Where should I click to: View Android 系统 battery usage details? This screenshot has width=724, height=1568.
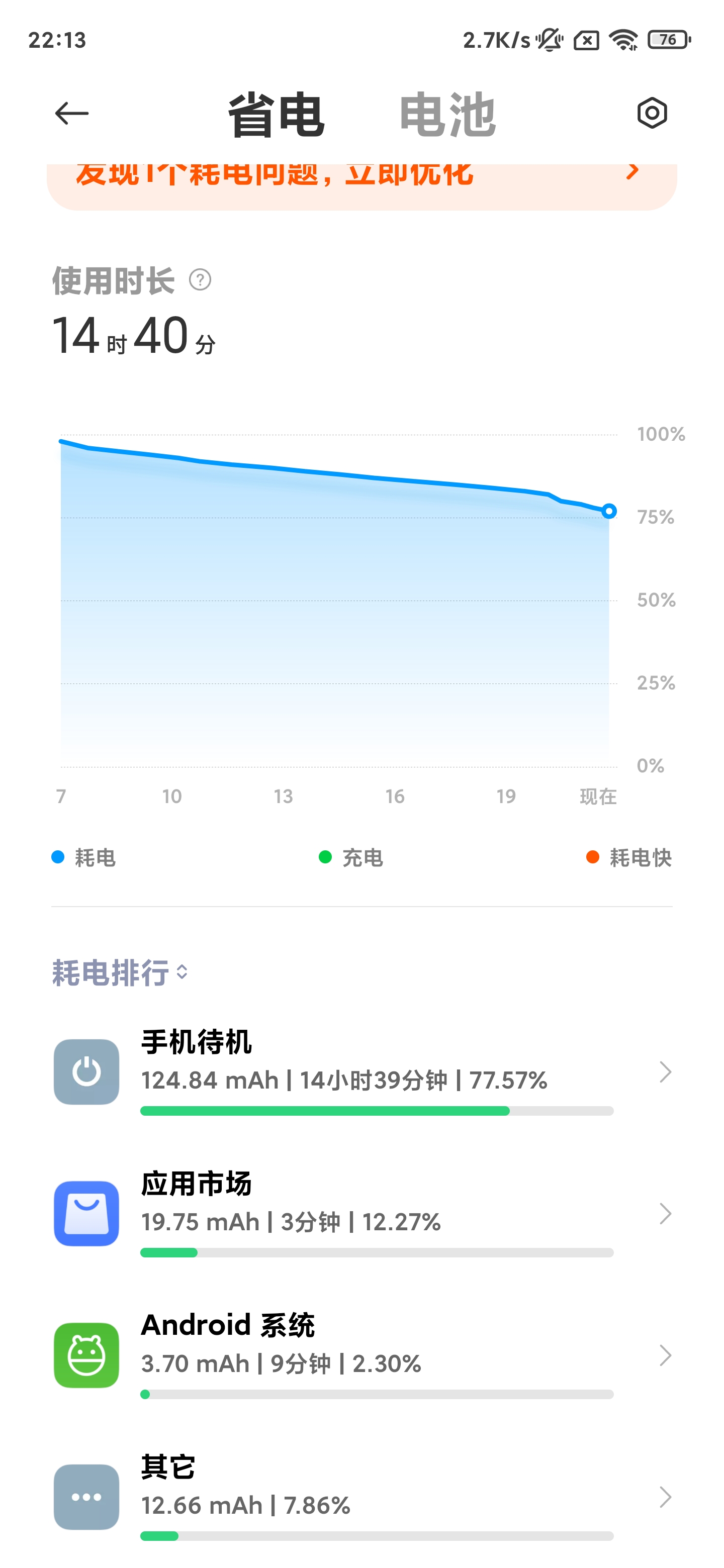point(361,1355)
